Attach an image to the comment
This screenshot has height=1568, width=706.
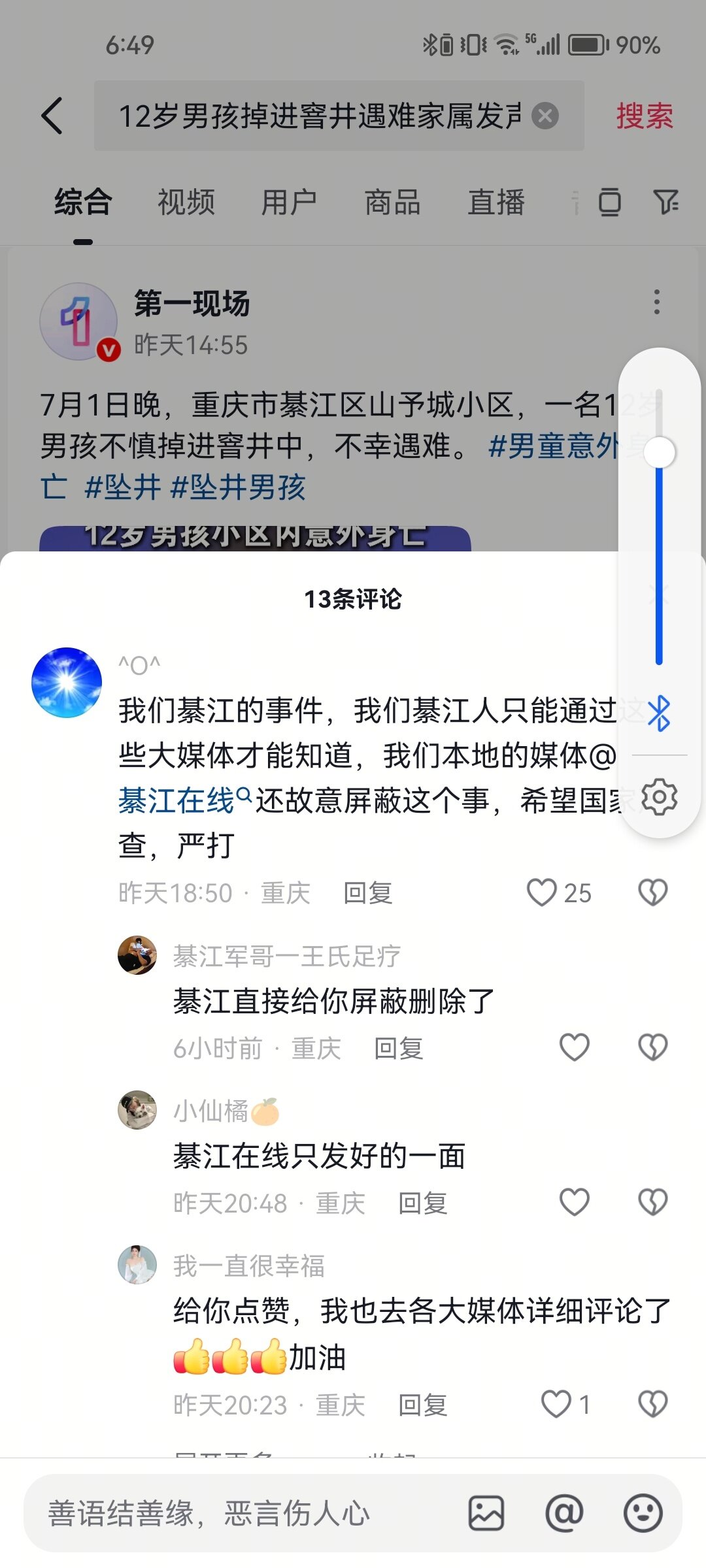[486, 1513]
